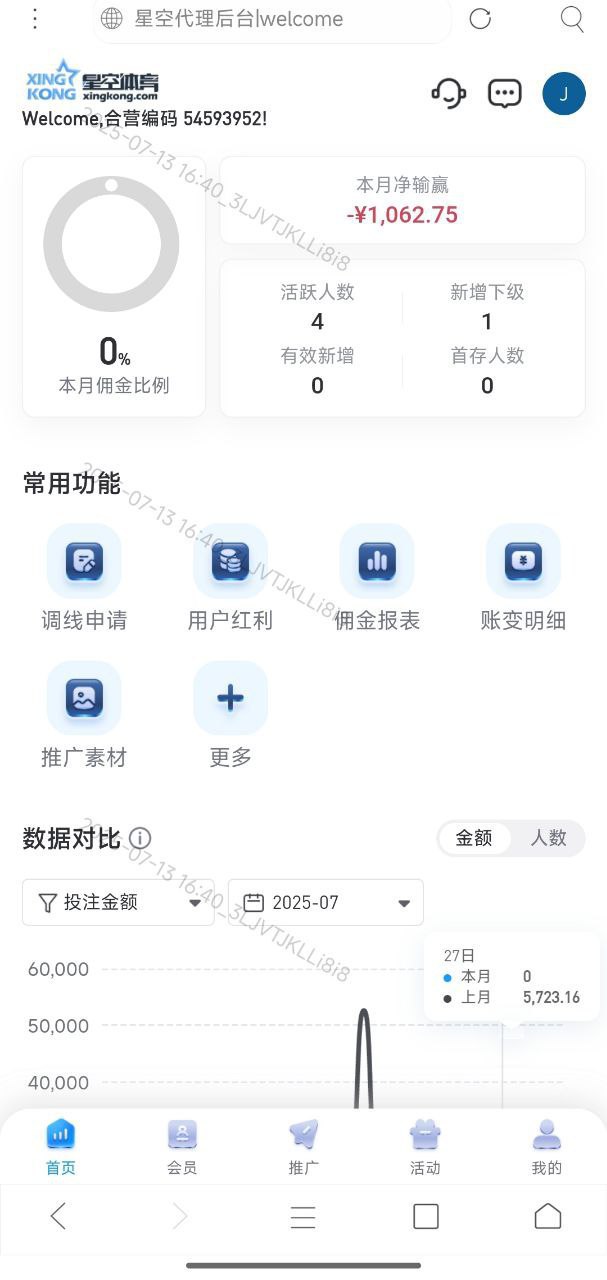
Task: Reload the page with the refresh icon
Action: coord(480,19)
